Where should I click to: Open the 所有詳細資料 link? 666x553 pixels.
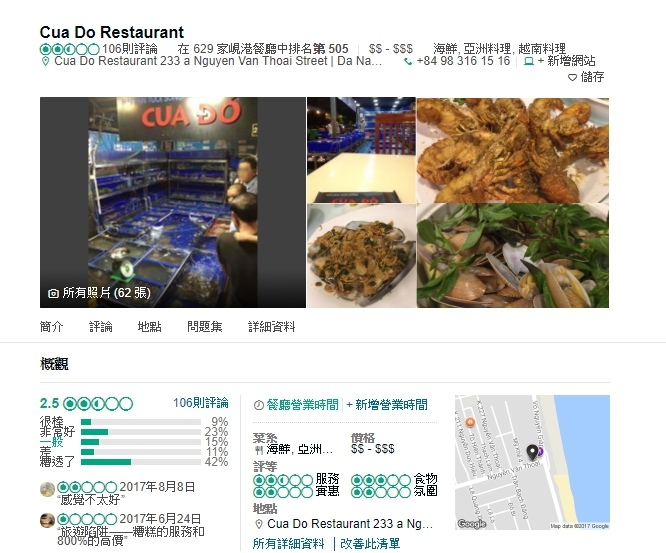pyautogui.click(x=288, y=543)
